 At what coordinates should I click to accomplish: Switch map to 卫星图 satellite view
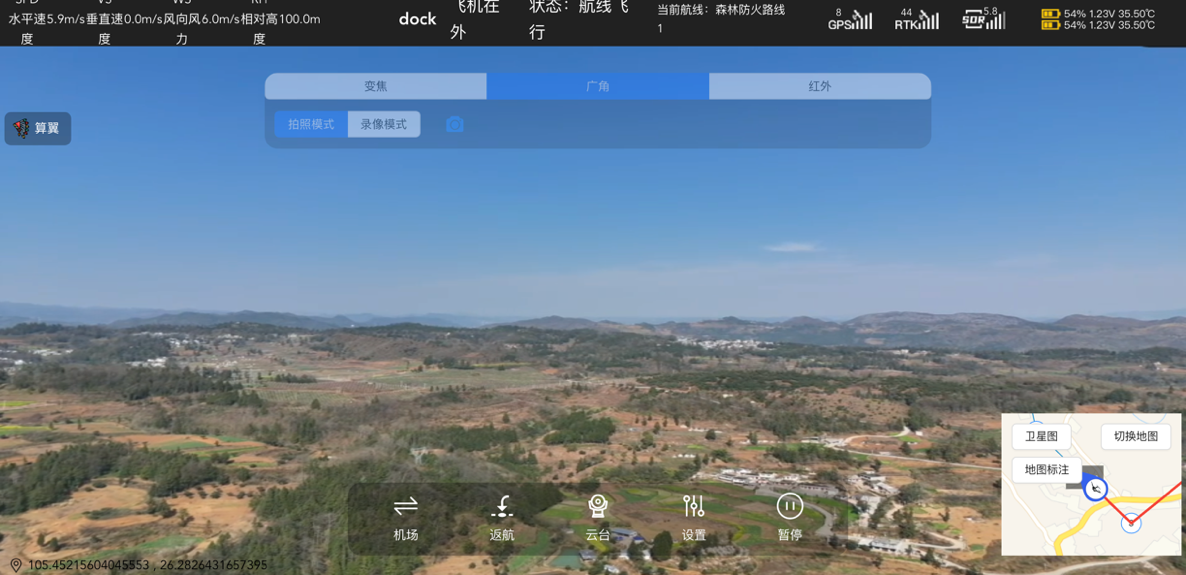click(x=1042, y=437)
